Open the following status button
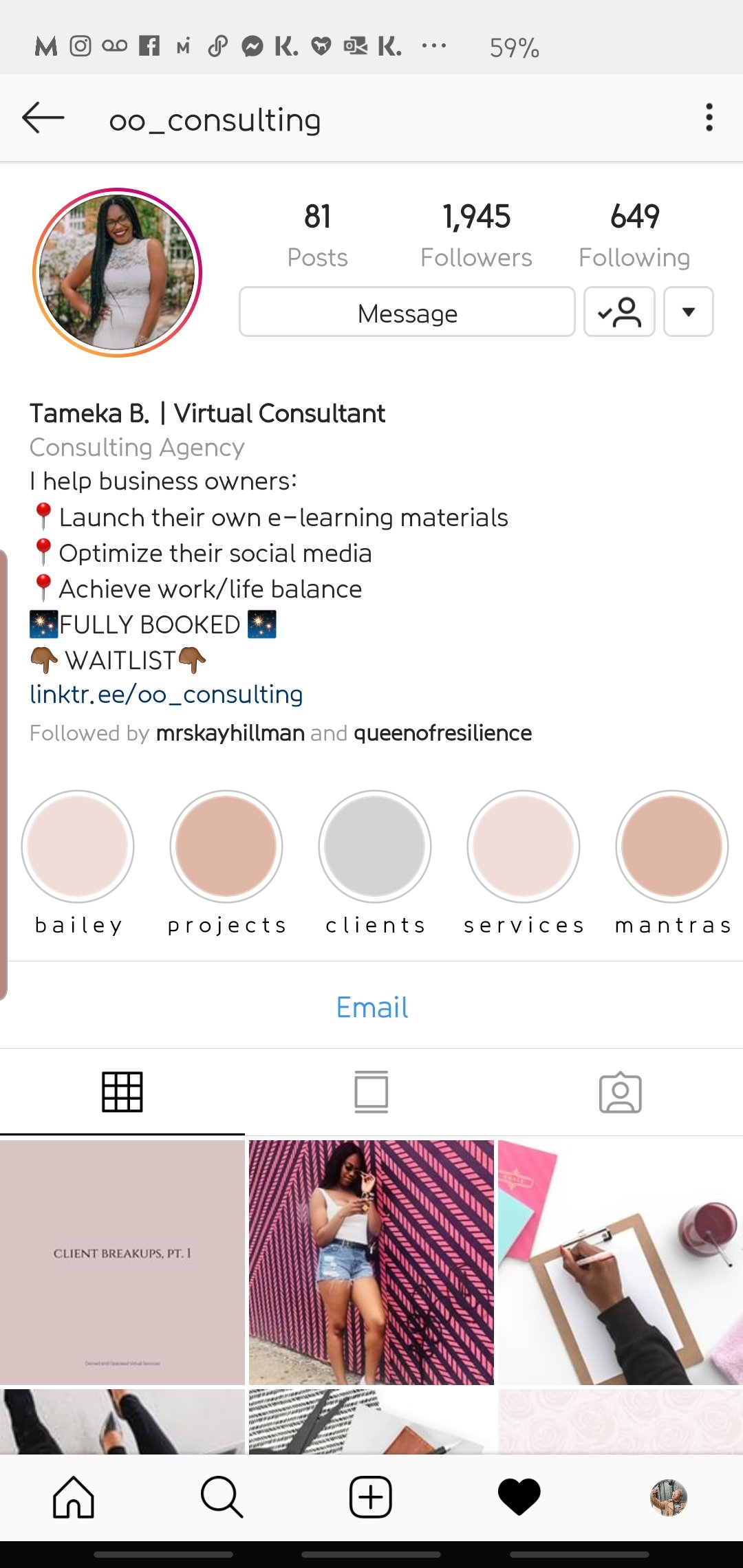The image size is (743, 1568). [x=618, y=312]
